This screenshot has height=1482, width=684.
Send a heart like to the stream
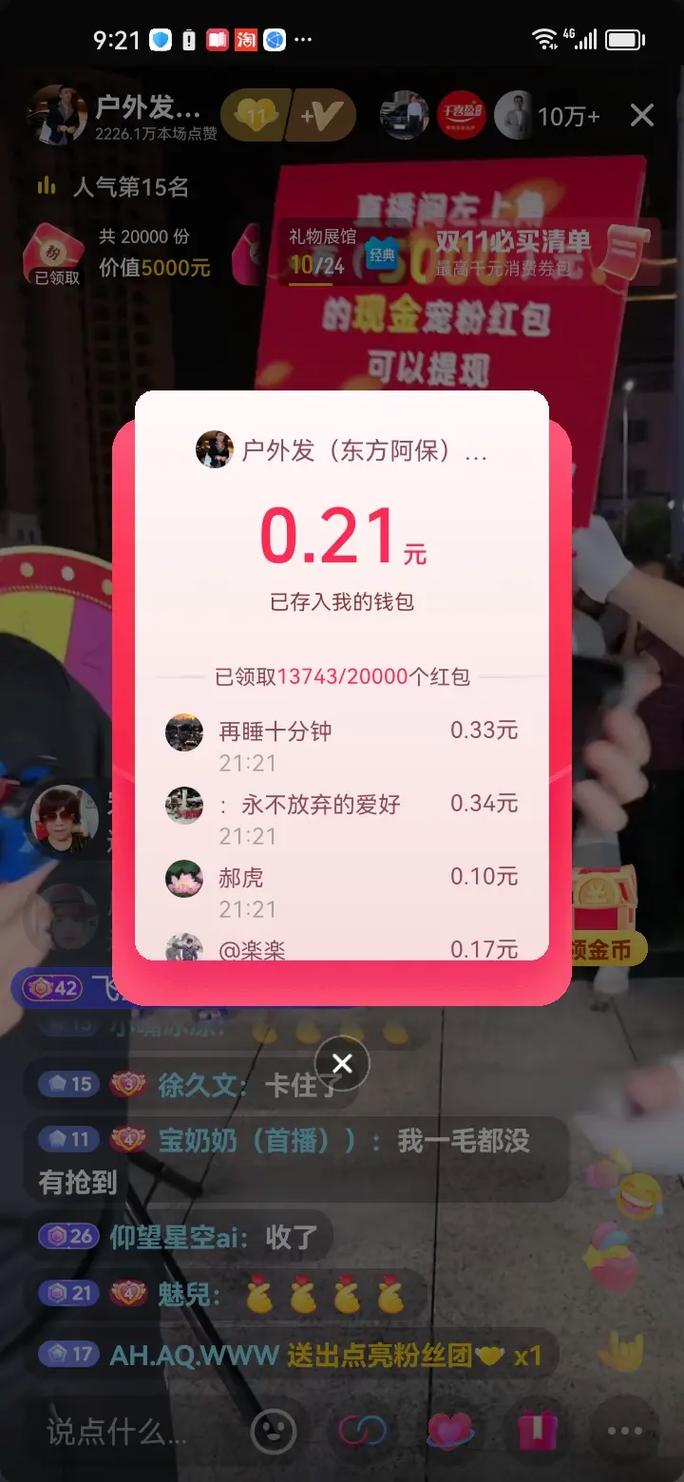tap(450, 1432)
